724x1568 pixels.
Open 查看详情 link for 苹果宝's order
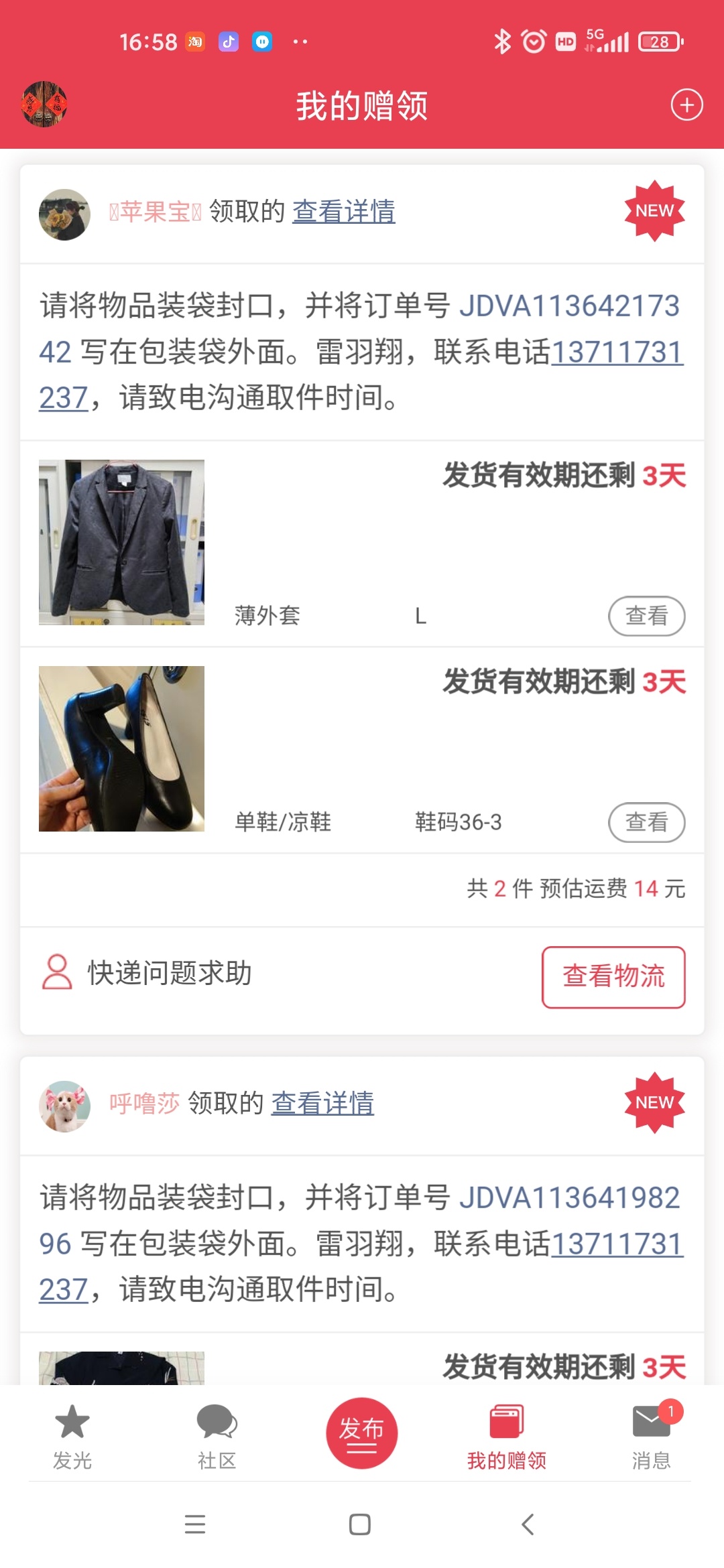343,211
